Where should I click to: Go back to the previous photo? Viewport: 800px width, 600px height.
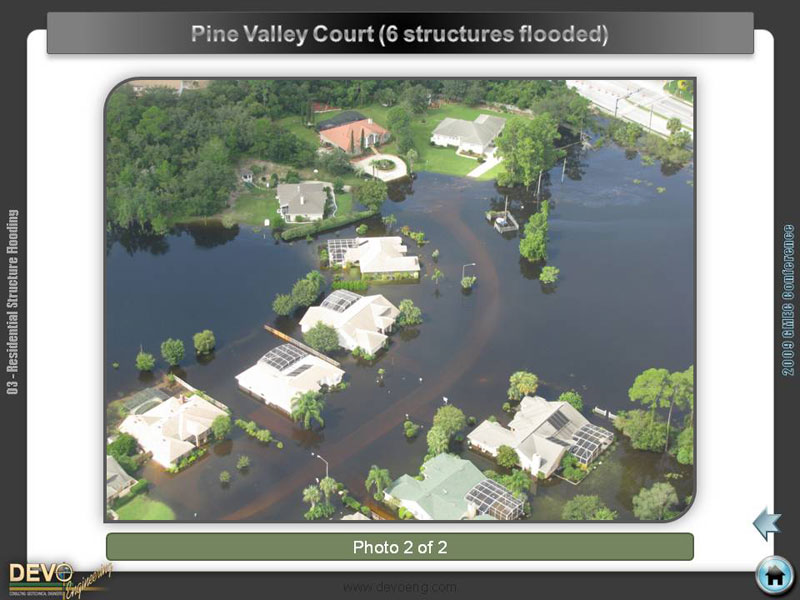click(x=766, y=523)
